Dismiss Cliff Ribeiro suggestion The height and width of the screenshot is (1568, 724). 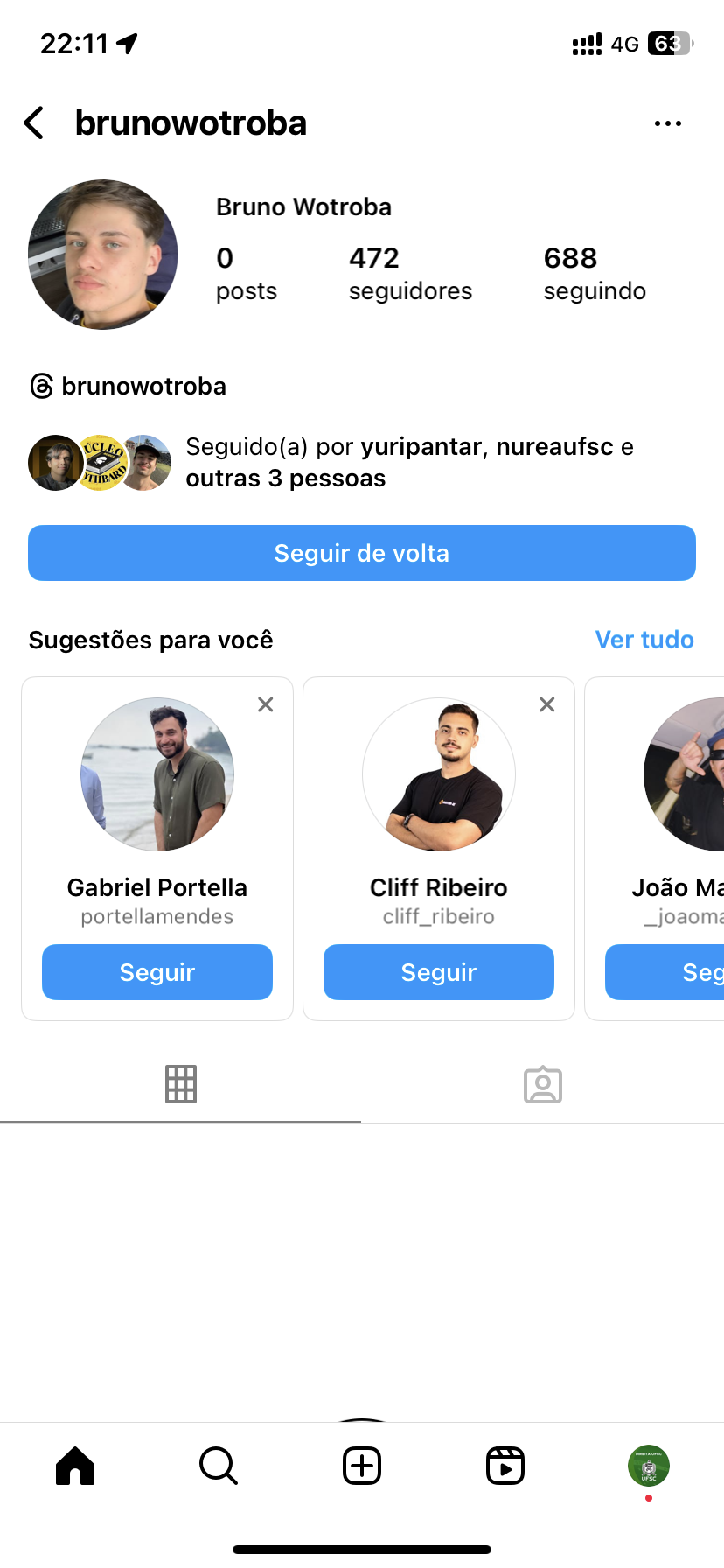tap(547, 704)
